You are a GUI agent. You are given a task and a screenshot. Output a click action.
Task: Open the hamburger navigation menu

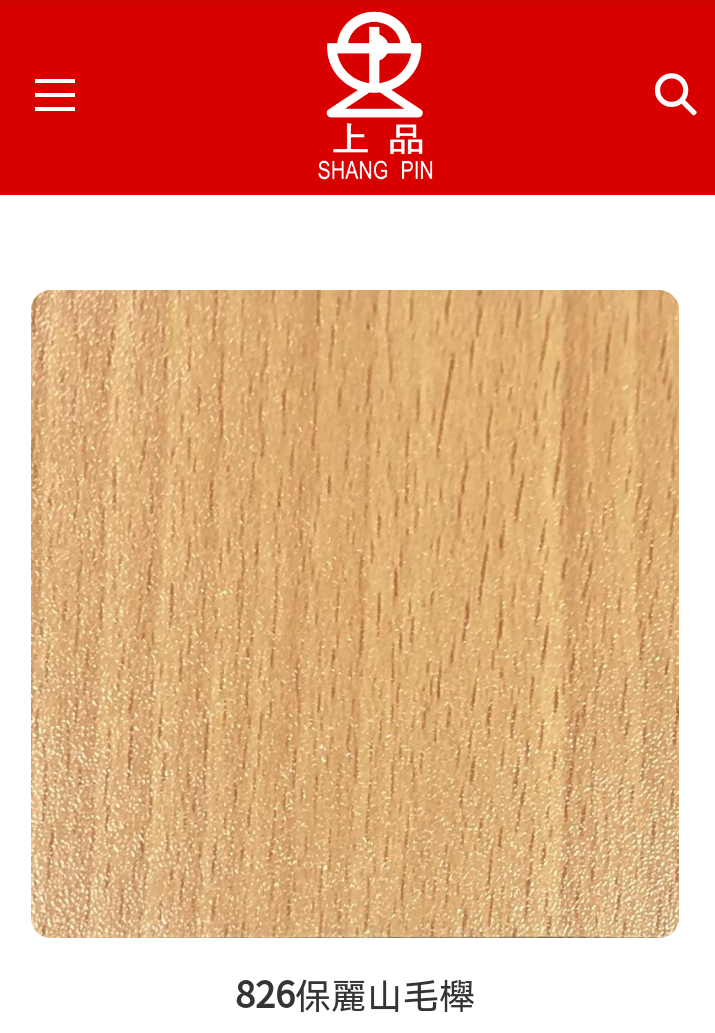coord(55,95)
